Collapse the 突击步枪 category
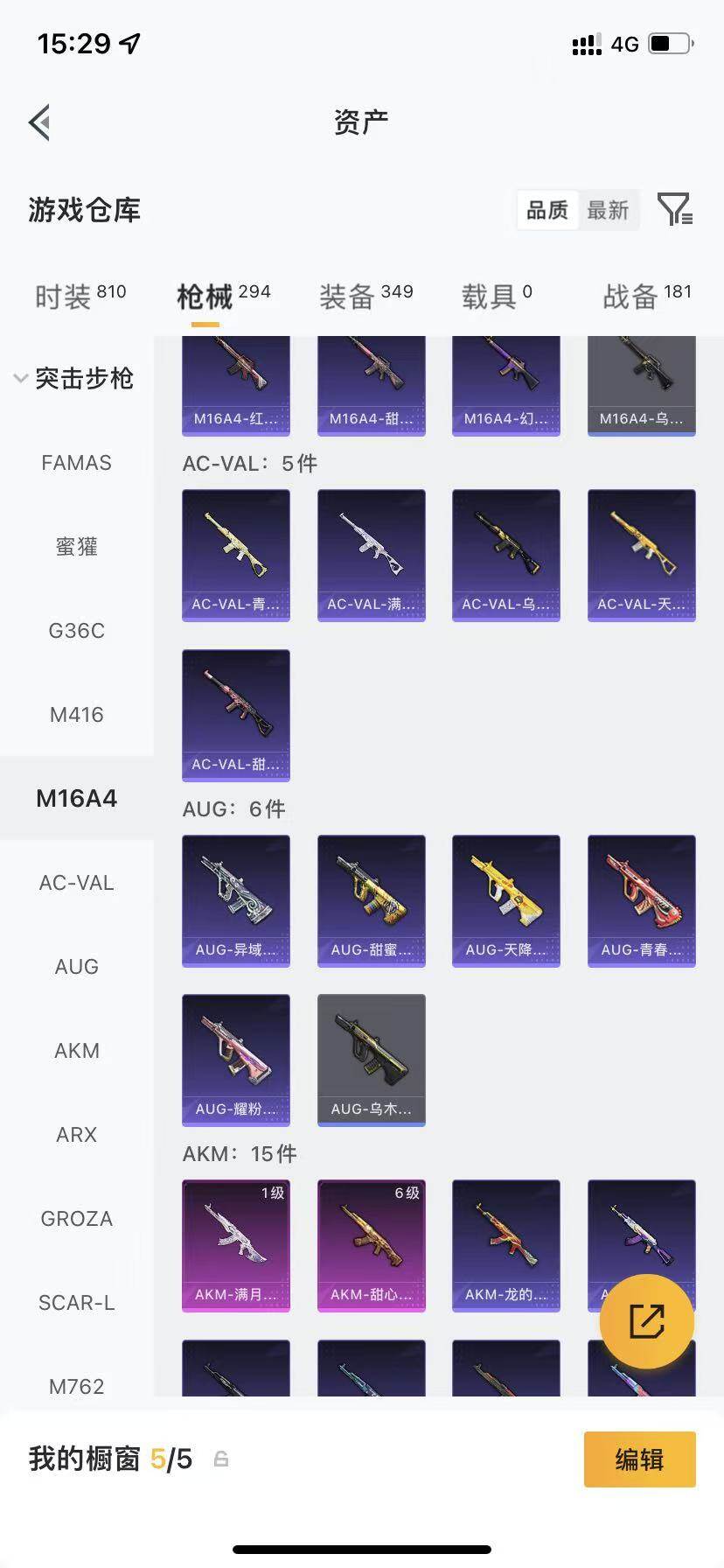The width and height of the screenshot is (724, 1568). point(76,378)
